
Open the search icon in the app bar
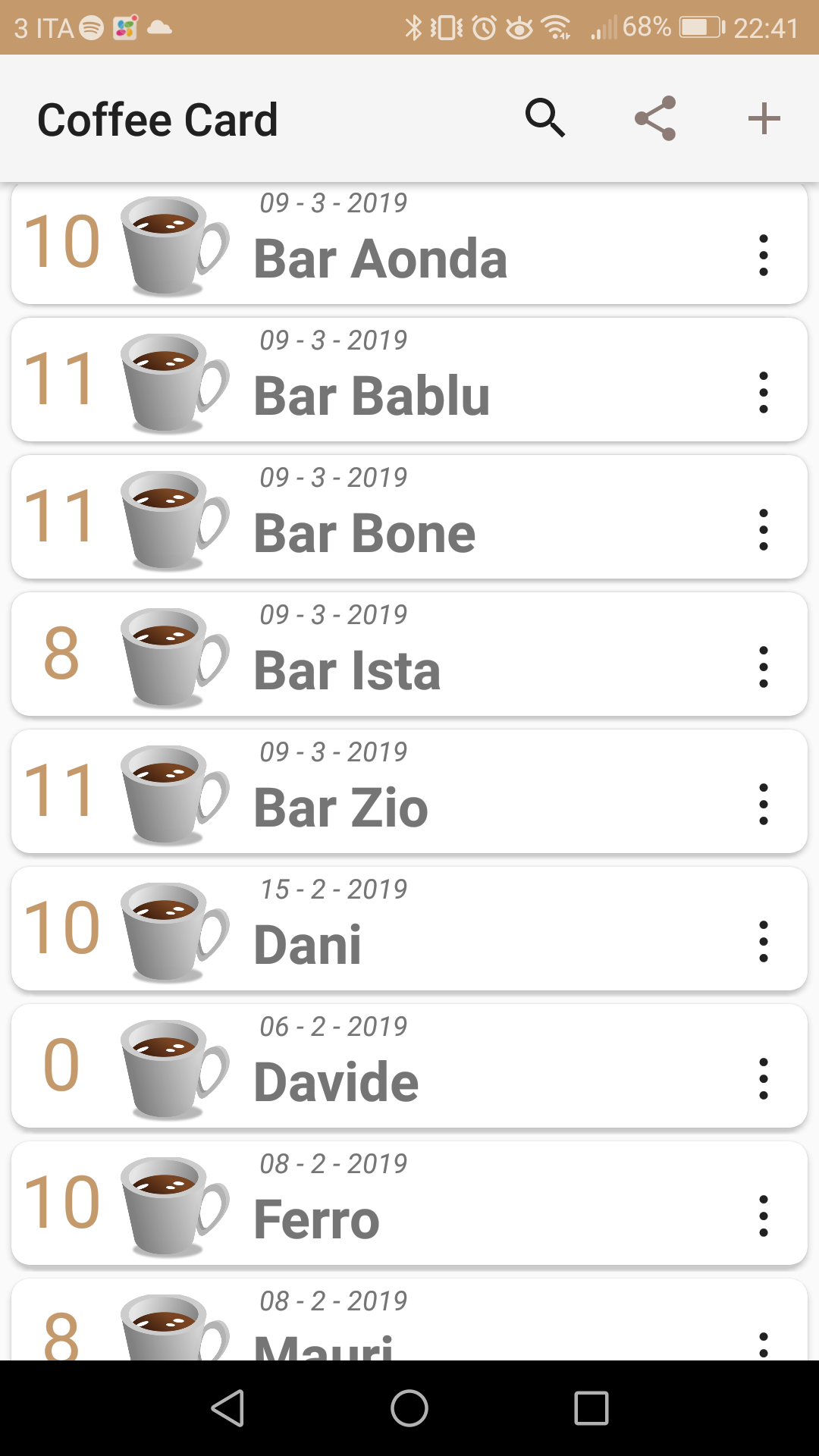click(x=545, y=118)
